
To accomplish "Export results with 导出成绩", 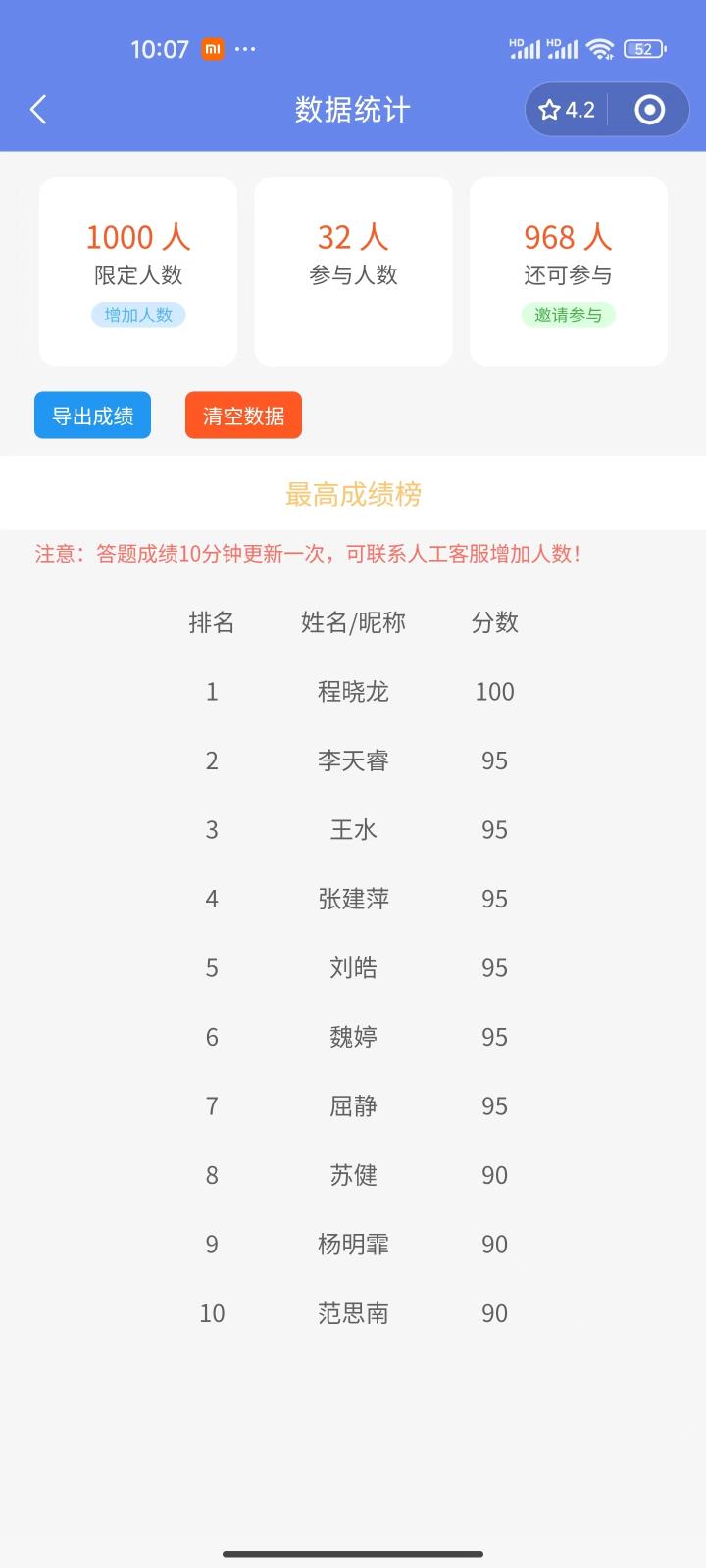I will coord(93,416).
